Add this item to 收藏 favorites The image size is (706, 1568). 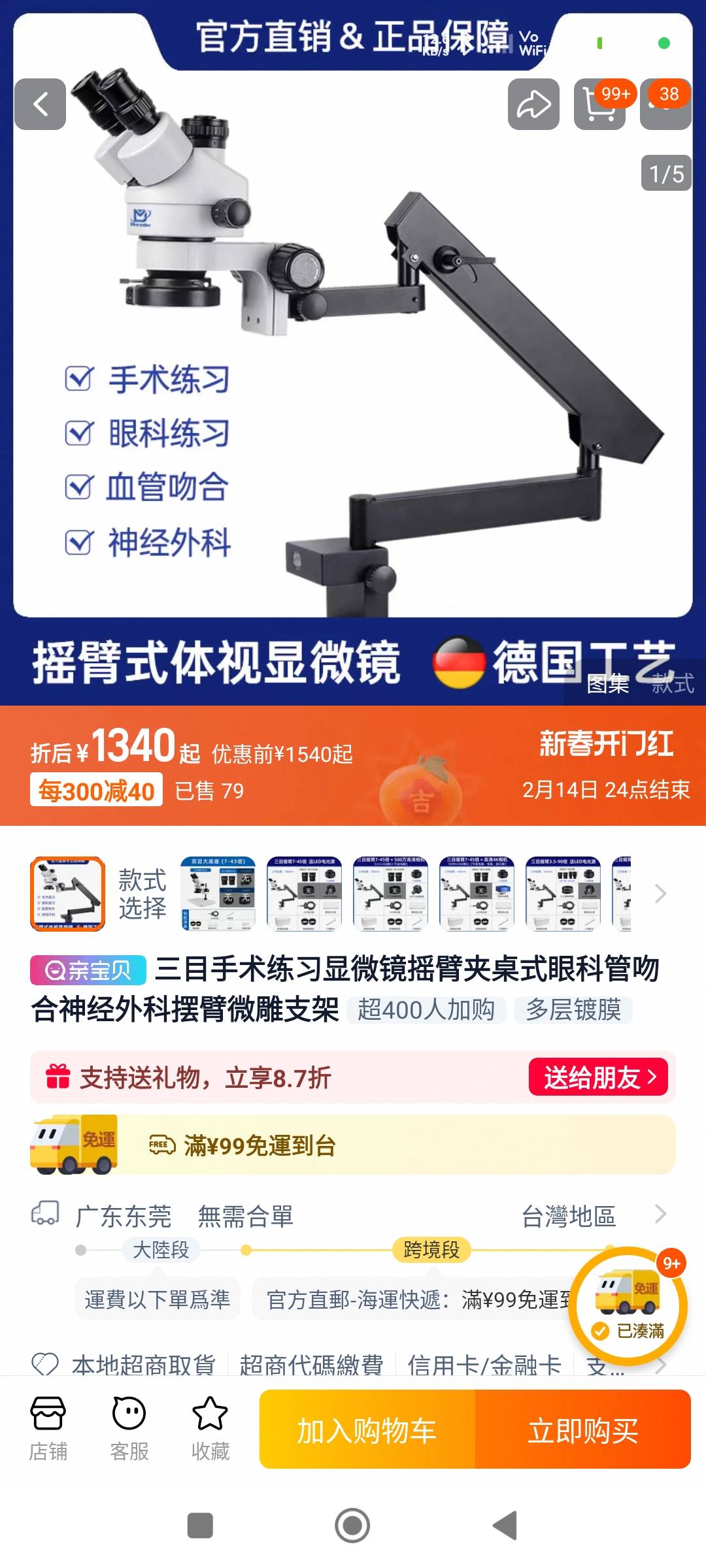[210, 1428]
